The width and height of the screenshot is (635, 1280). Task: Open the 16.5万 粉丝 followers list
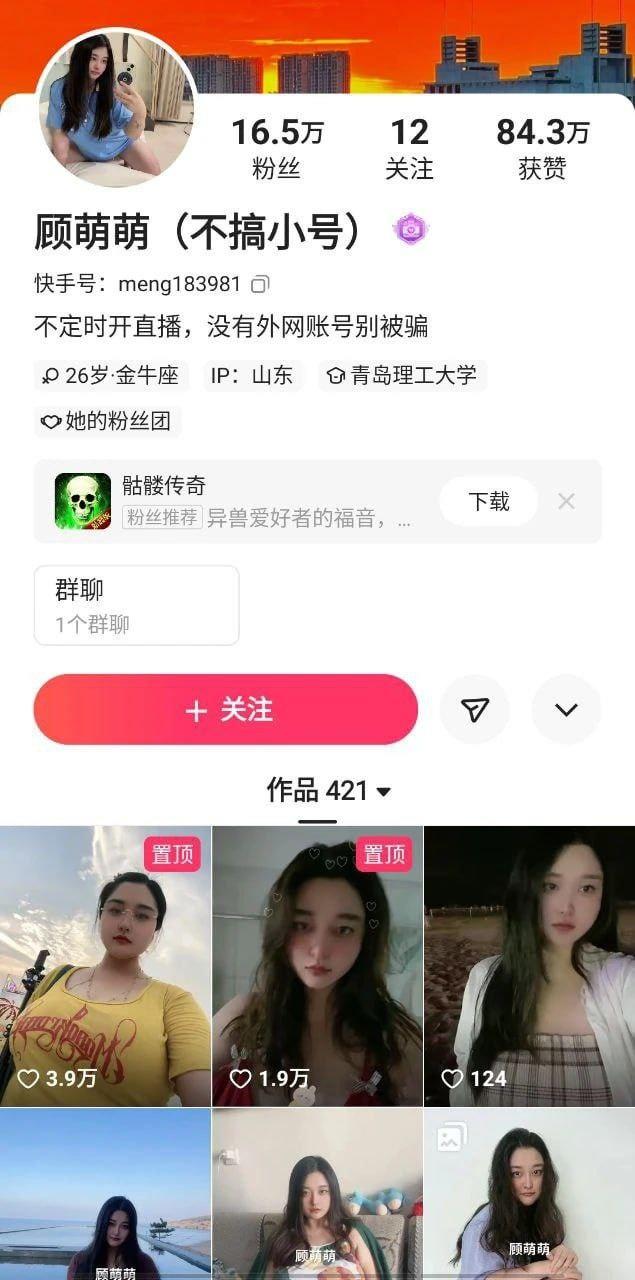point(277,148)
